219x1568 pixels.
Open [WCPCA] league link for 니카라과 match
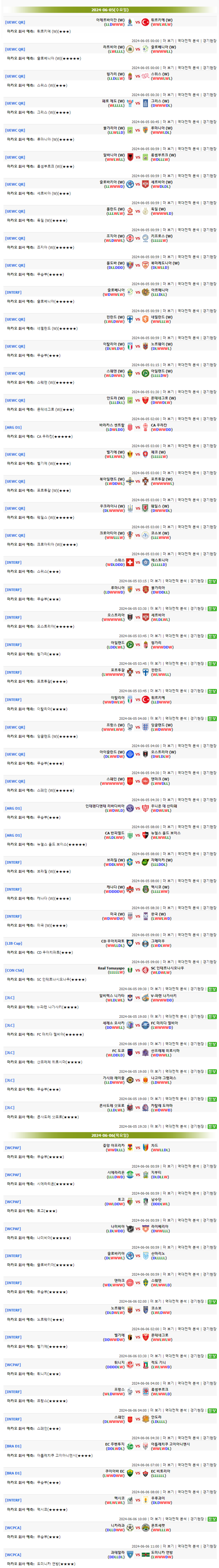tap(14, 1527)
